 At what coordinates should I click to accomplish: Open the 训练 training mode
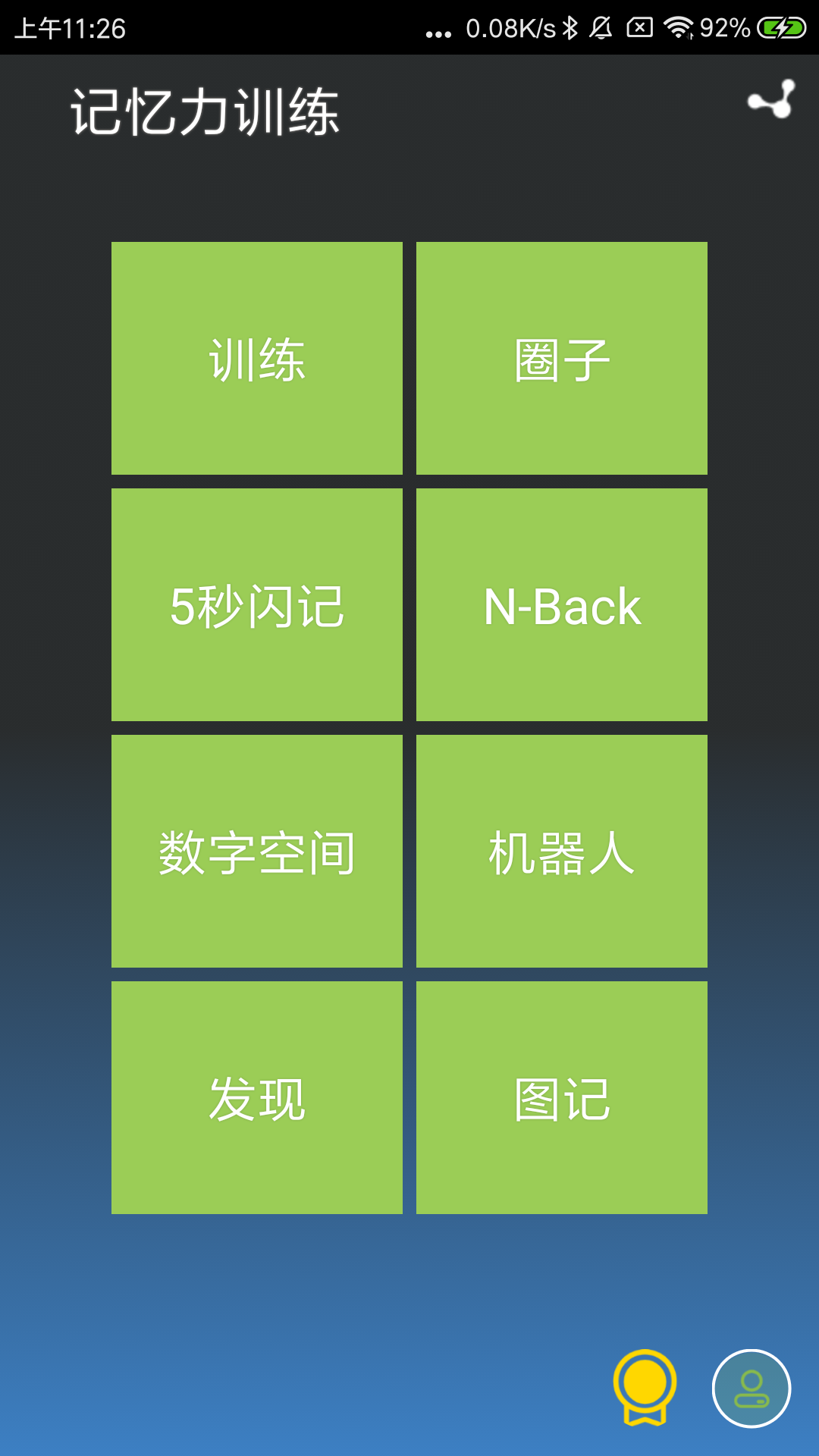257,358
